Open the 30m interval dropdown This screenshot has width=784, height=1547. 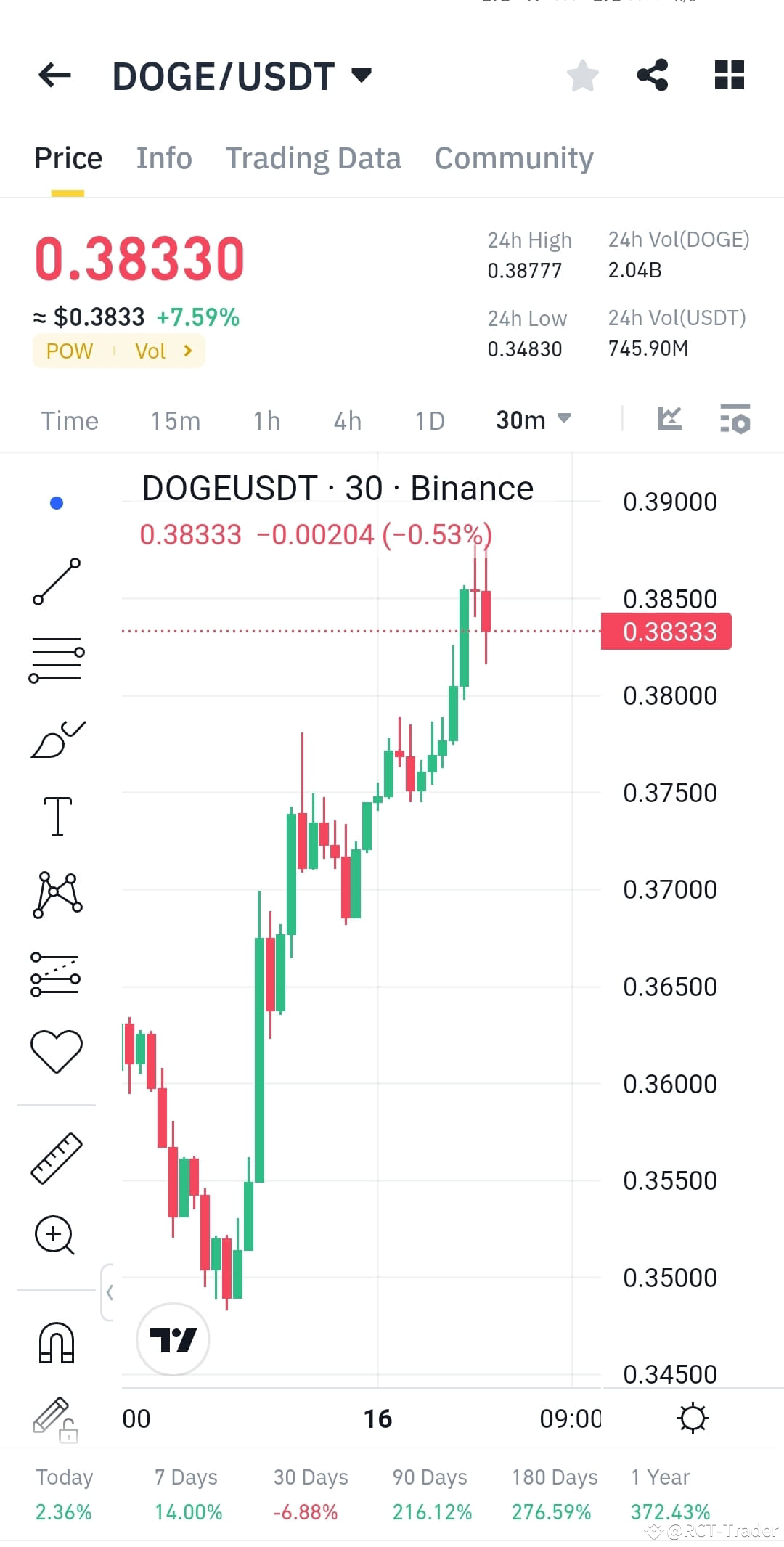tap(532, 420)
